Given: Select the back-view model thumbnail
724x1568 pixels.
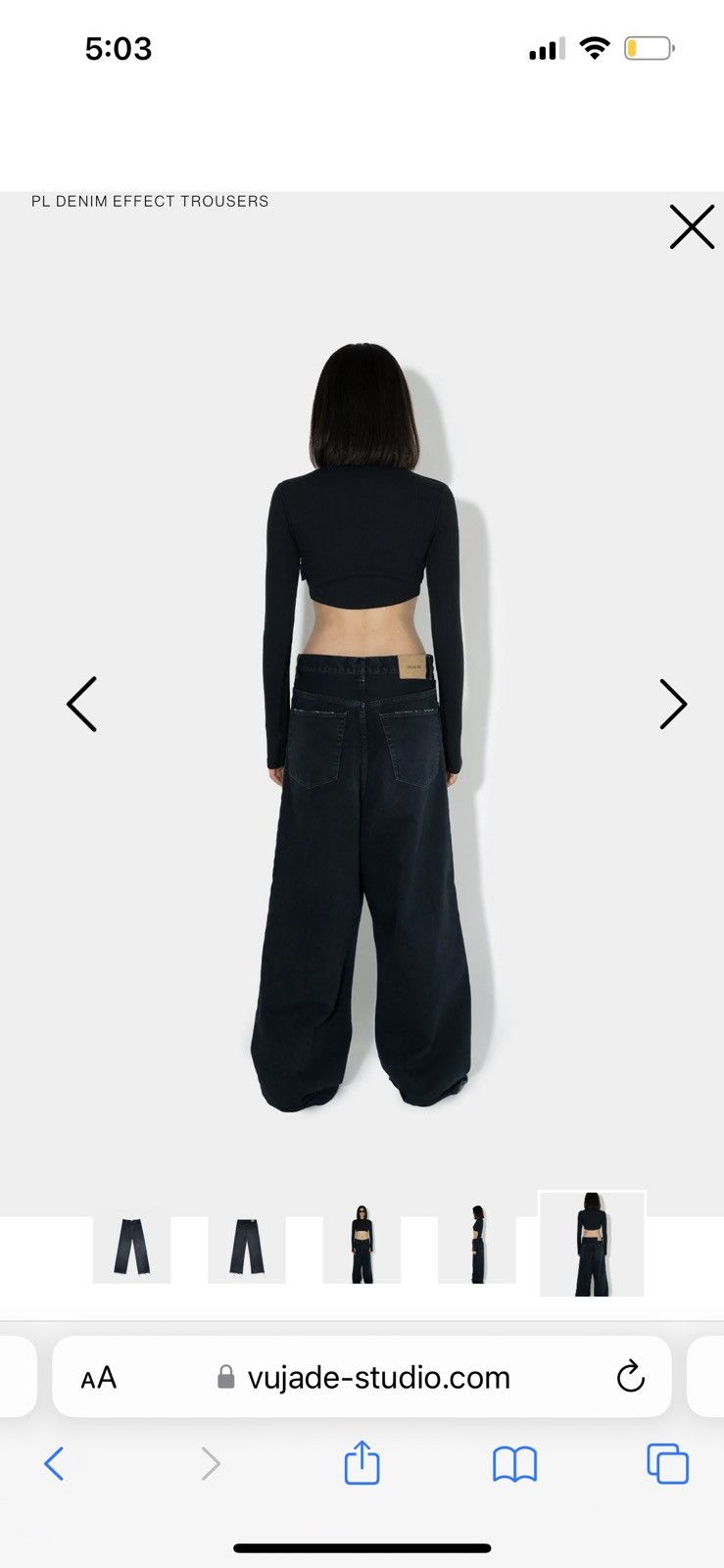Looking at the screenshot, I should pos(592,1244).
